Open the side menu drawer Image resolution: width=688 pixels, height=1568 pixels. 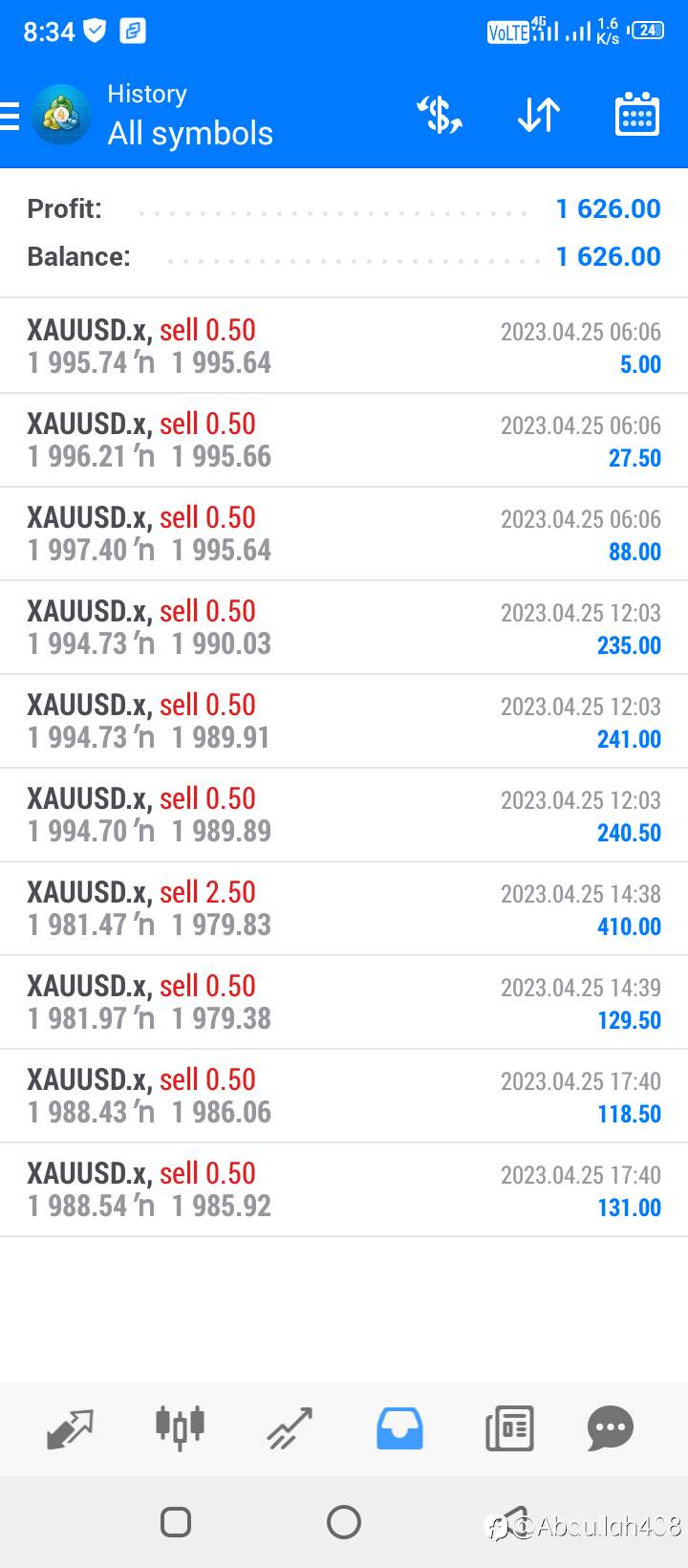(10, 116)
